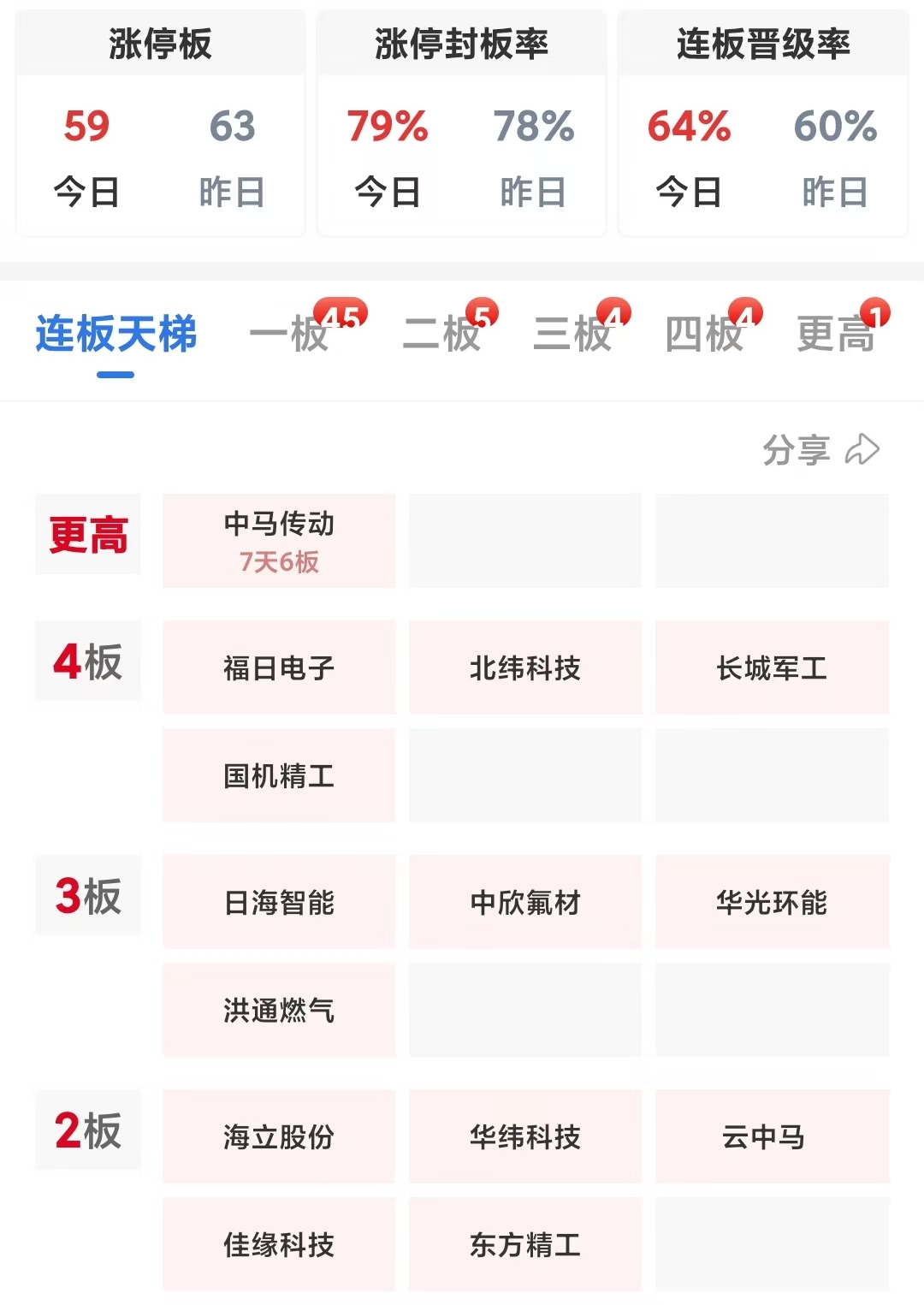The image size is (924, 1305).
Task: Select the 连板天梯 tab
Action: pos(115,334)
